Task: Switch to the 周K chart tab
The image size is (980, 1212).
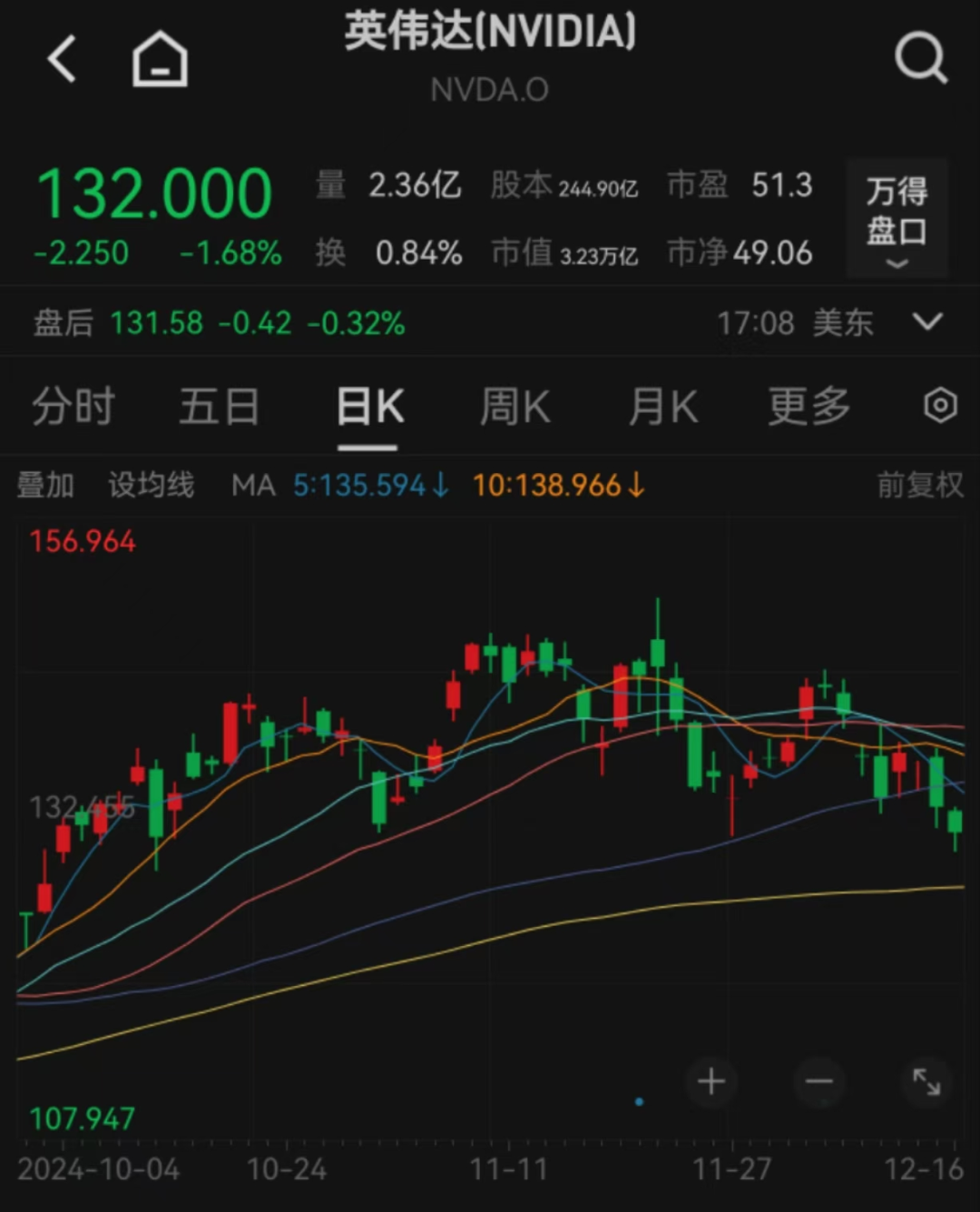Action: coord(514,406)
